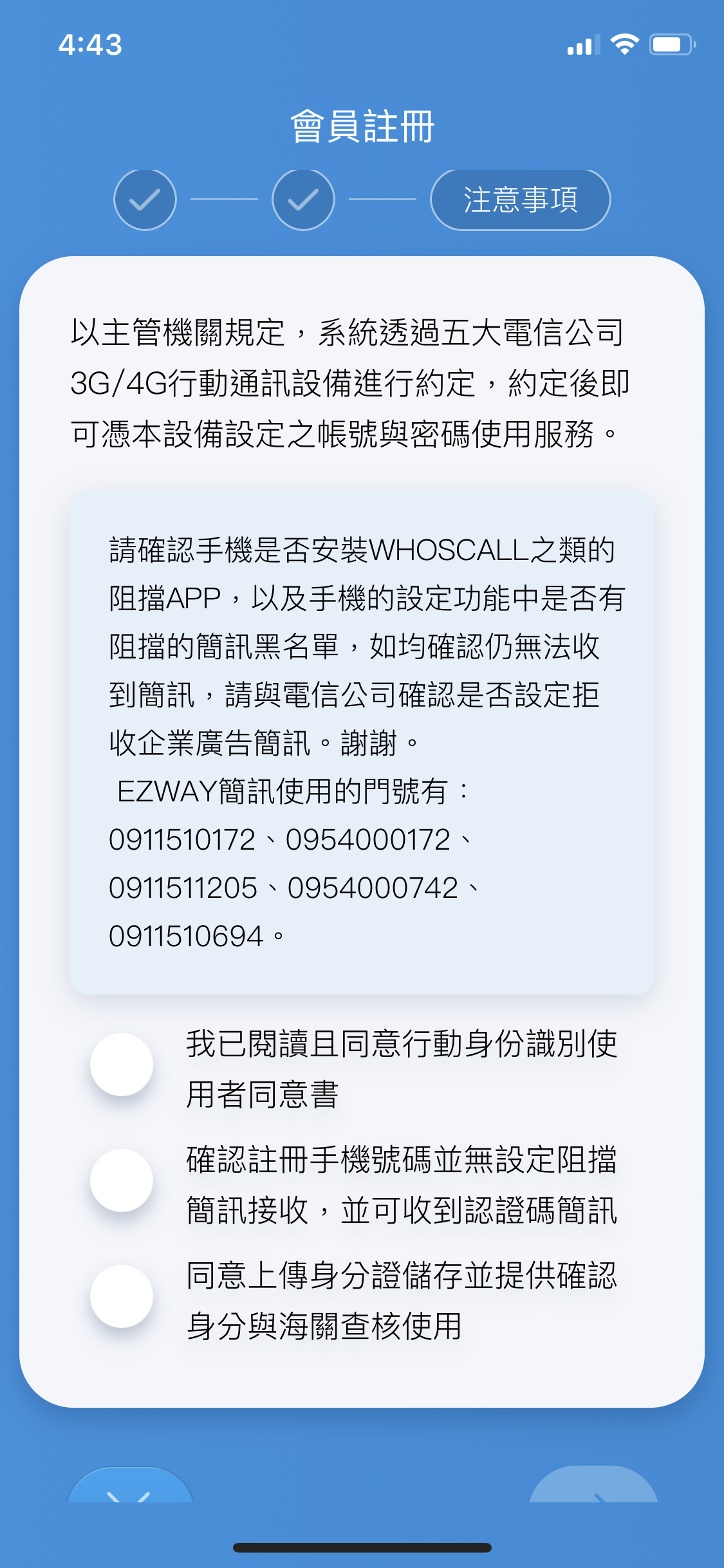
Task: Agree to 同意上傳身分證儲存 option
Action: pyautogui.click(x=122, y=1296)
